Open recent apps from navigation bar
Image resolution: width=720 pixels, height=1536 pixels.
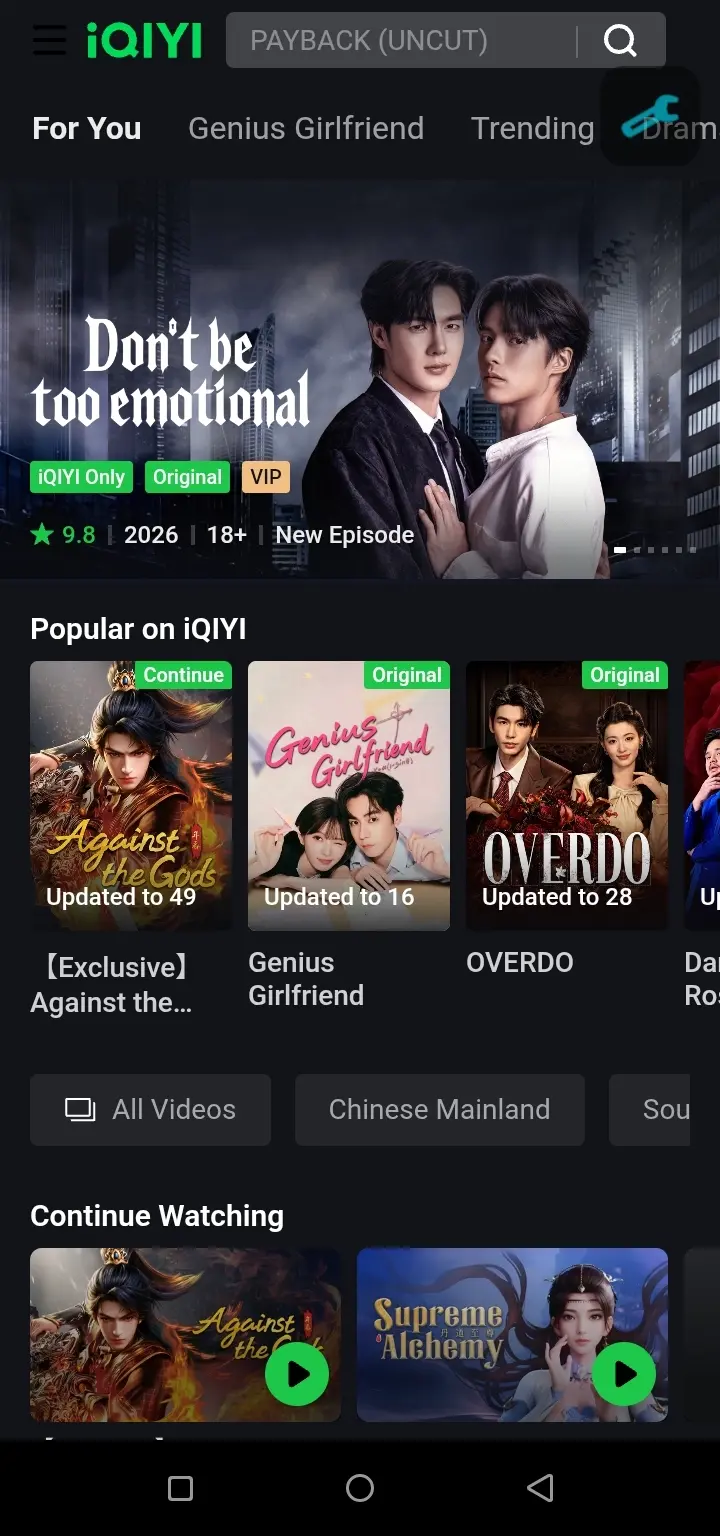pos(180,1488)
